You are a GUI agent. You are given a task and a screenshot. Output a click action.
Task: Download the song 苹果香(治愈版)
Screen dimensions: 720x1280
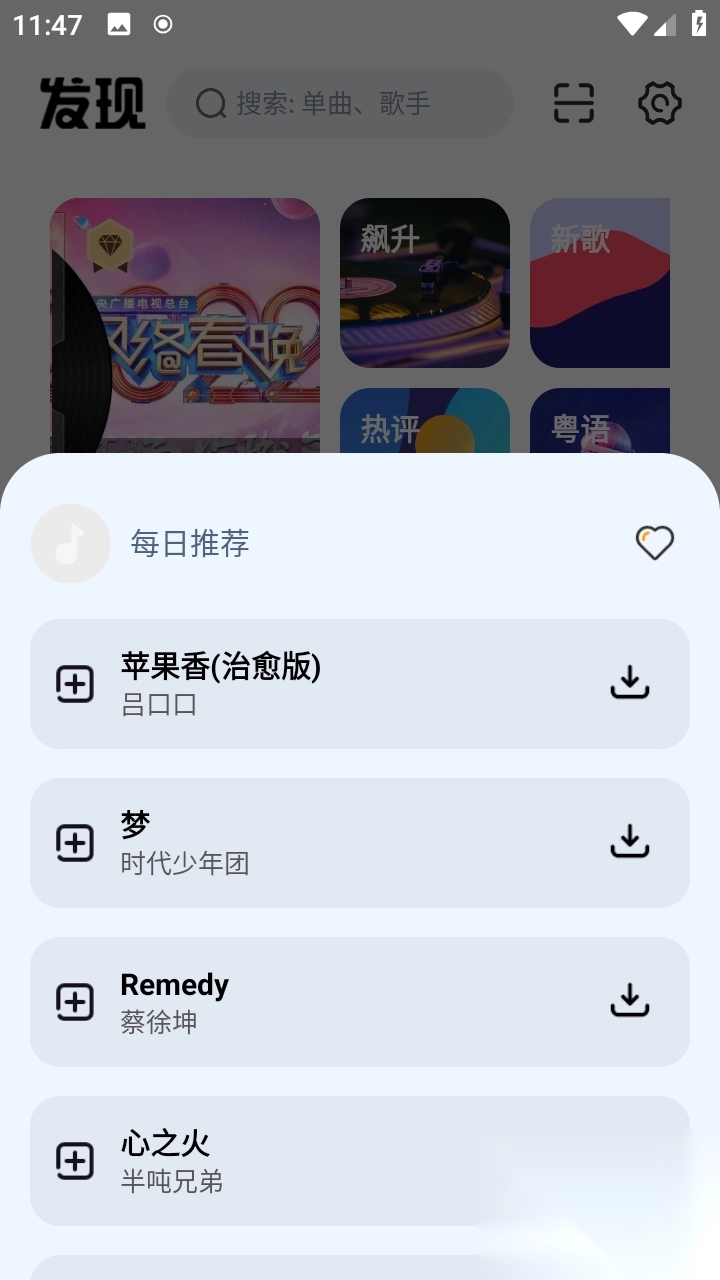click(629, 683)
